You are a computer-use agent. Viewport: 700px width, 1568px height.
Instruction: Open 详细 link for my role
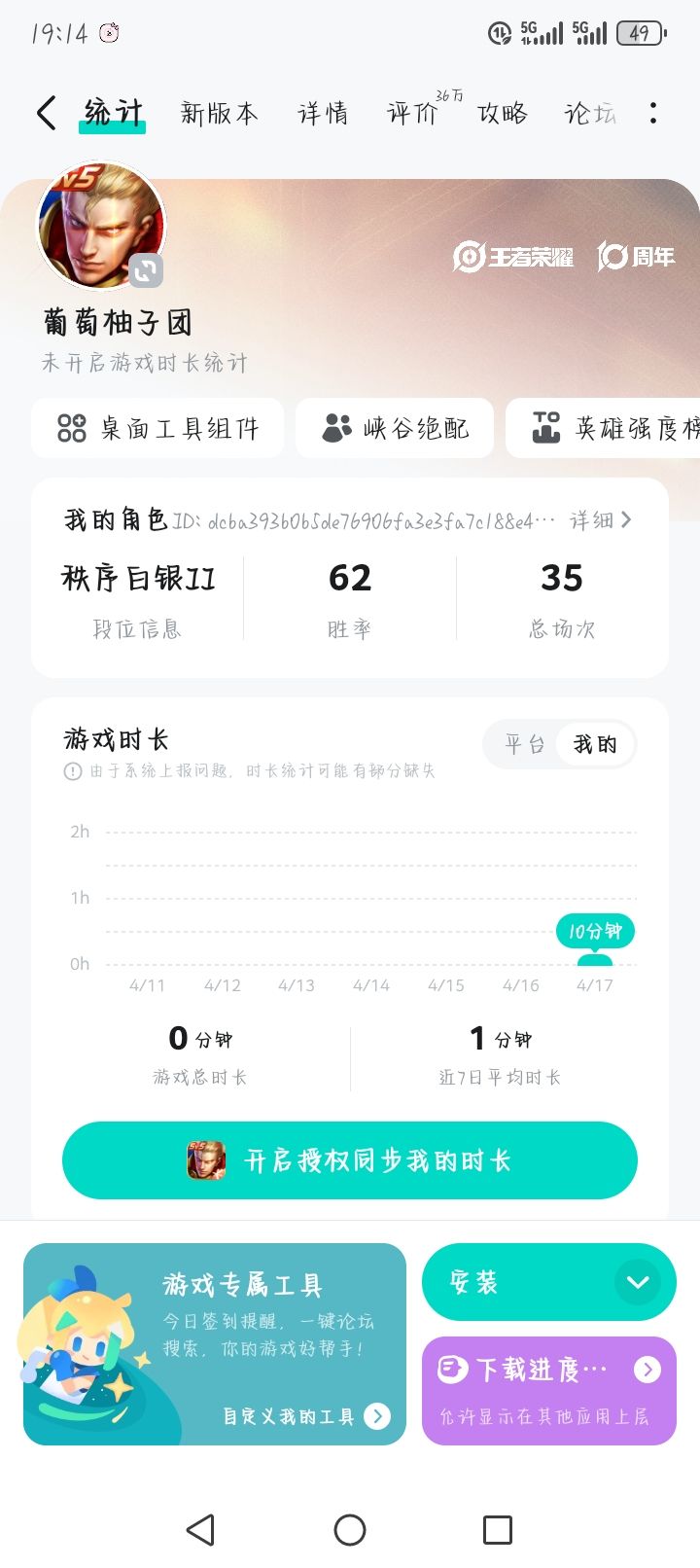tap(601, 520)
